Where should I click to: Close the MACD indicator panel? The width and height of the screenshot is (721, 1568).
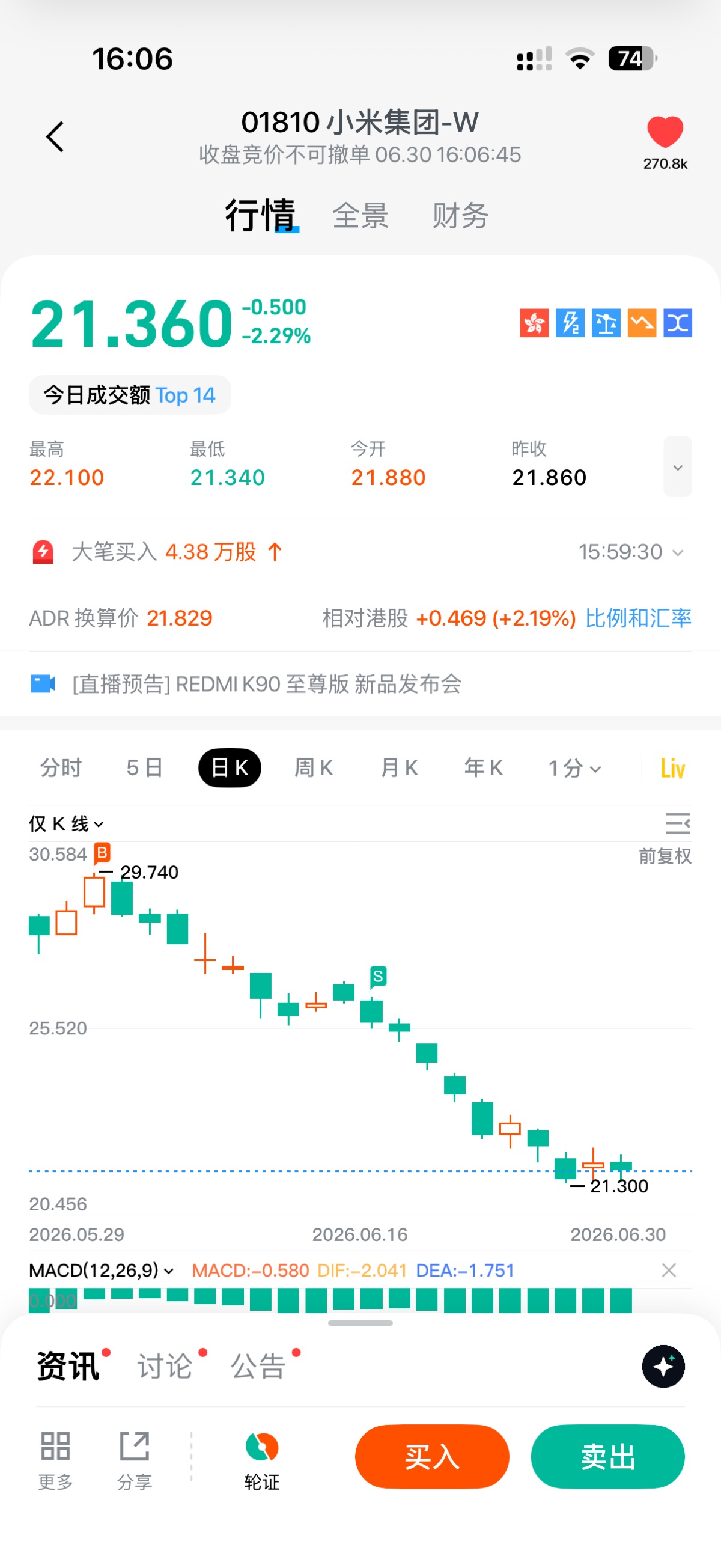(x=669, y=1270)
